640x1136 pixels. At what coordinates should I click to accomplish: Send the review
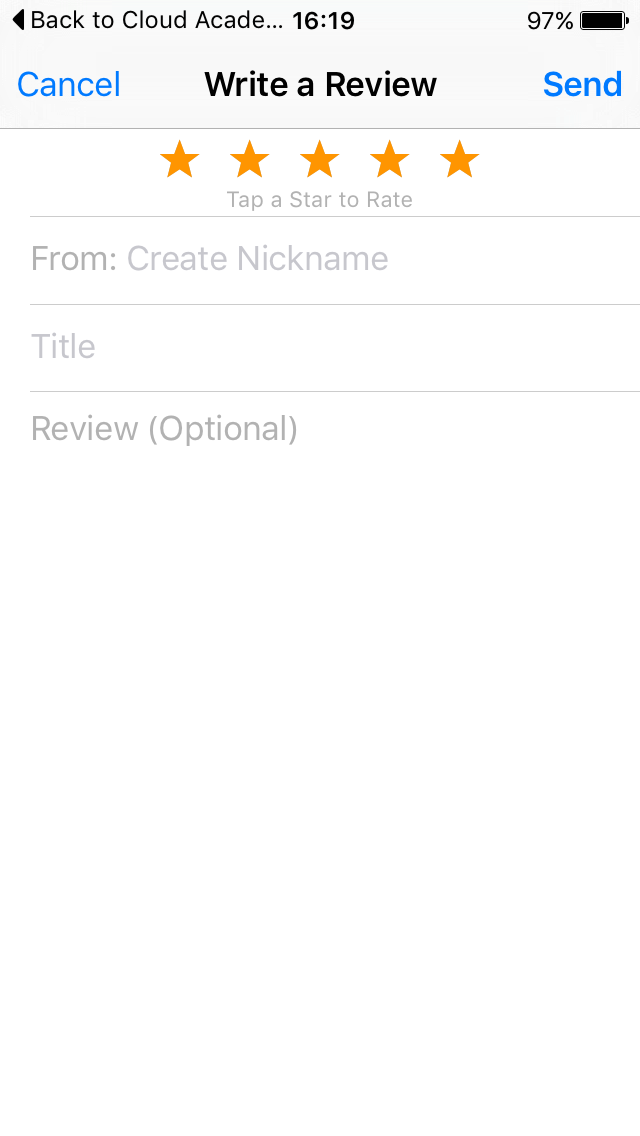pos(582,85)
